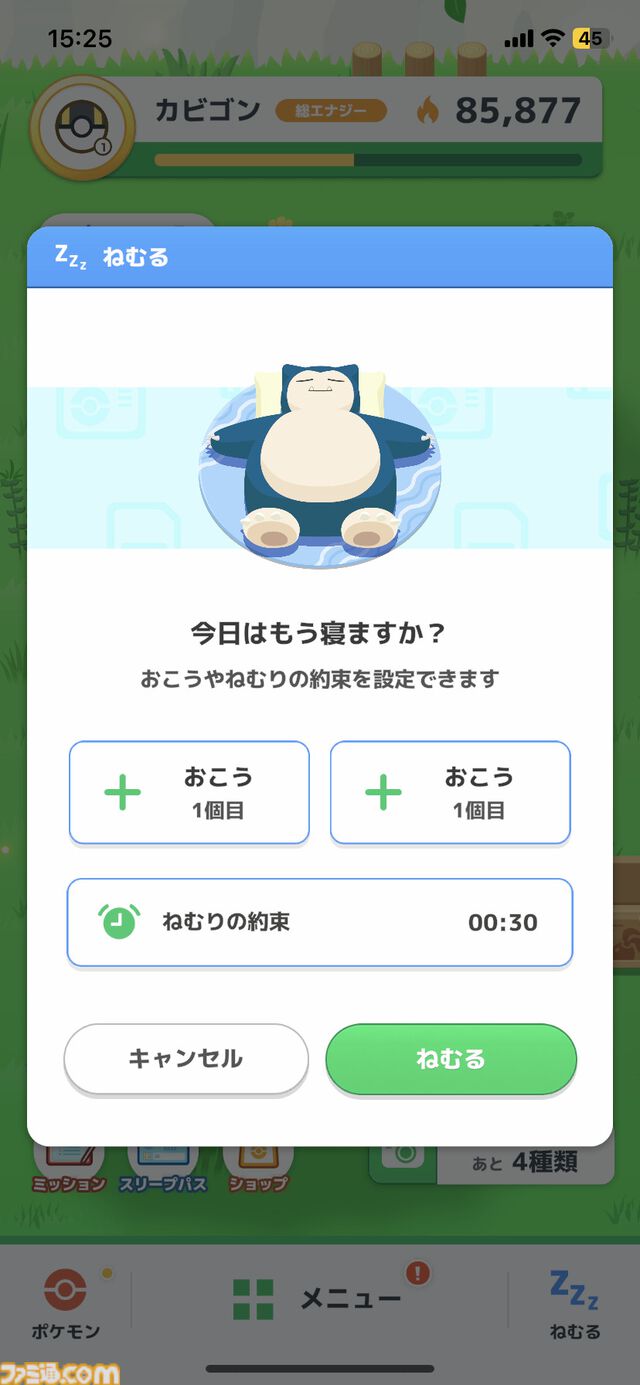The width and height of the screenshot is (640, 1385).
Task: Confirm with the green ねむる button
Action: pos(451,1059)
